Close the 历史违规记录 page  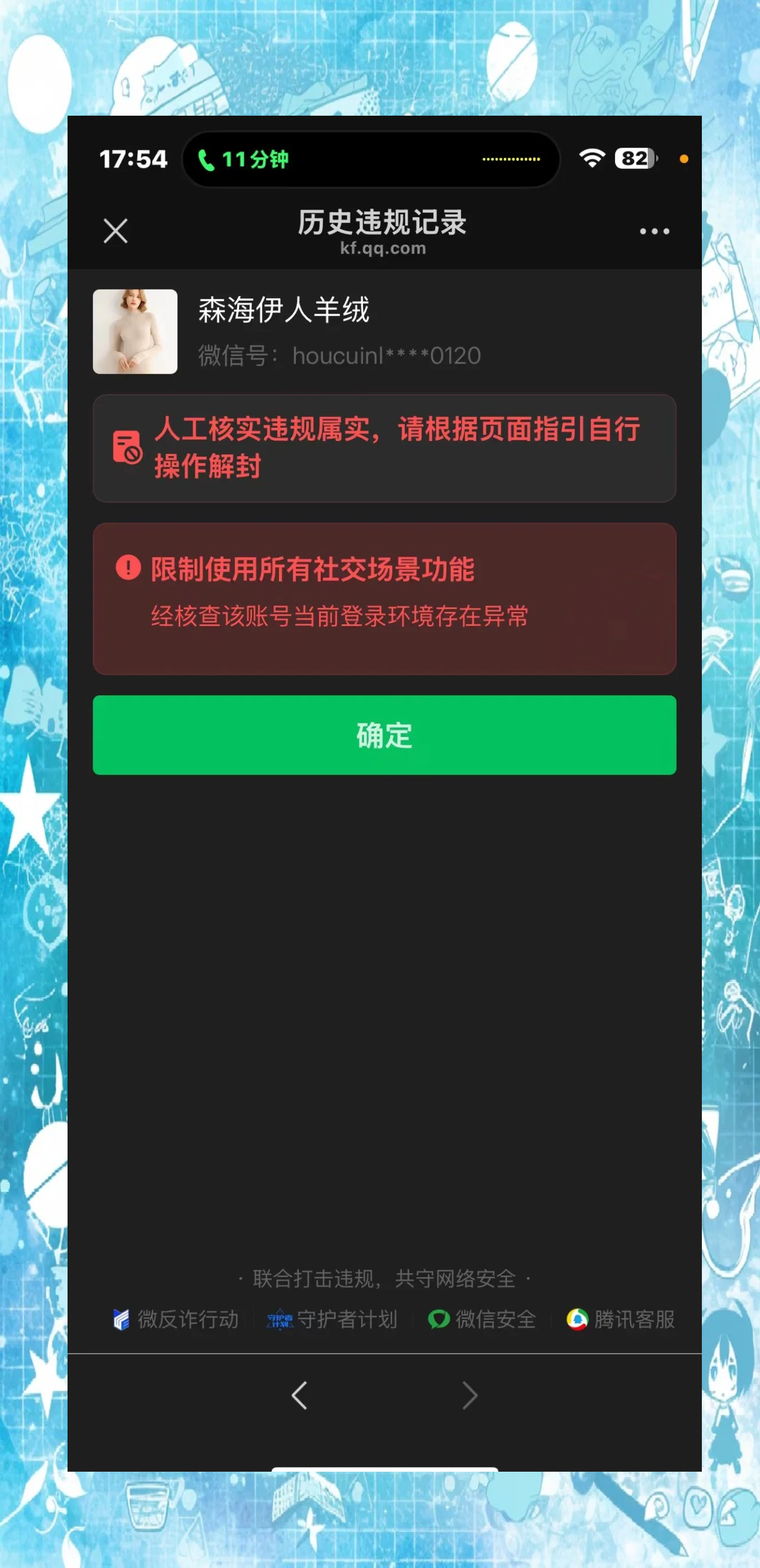115,231
